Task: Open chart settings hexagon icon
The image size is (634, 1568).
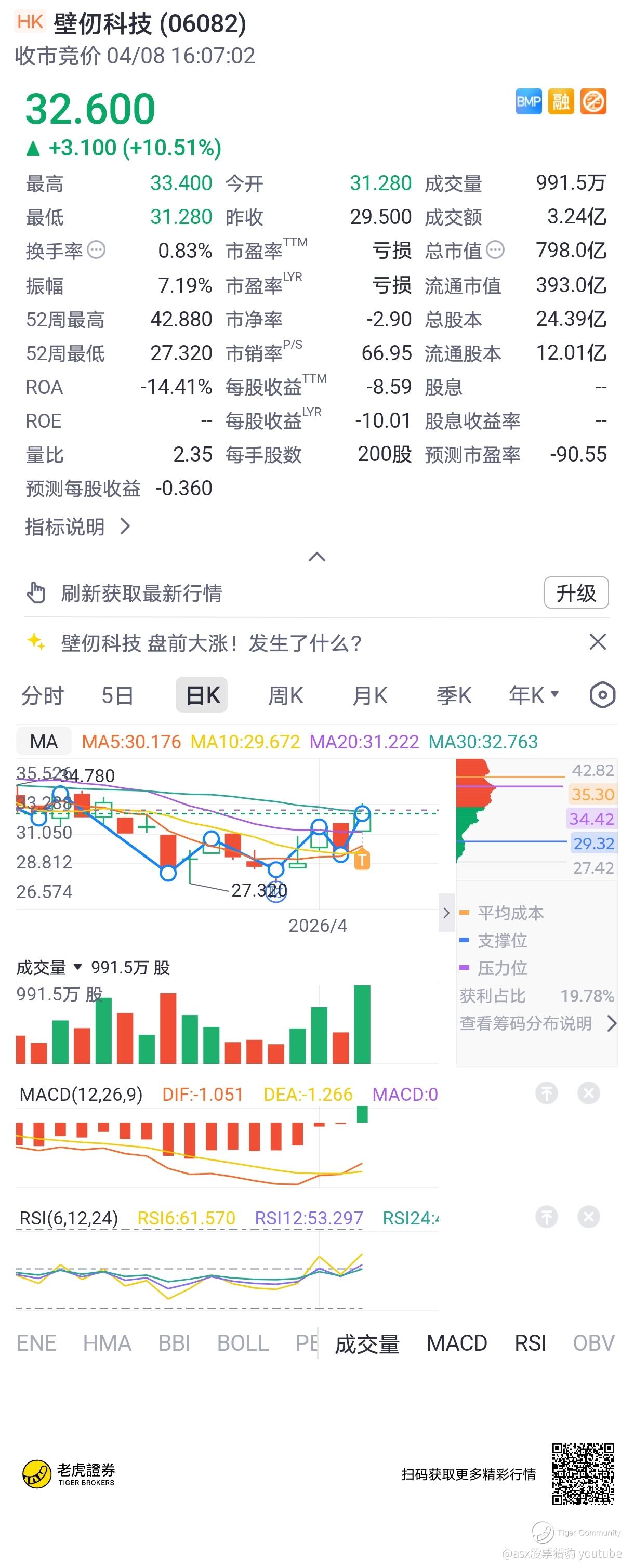Action: click(x=602, y=695)
